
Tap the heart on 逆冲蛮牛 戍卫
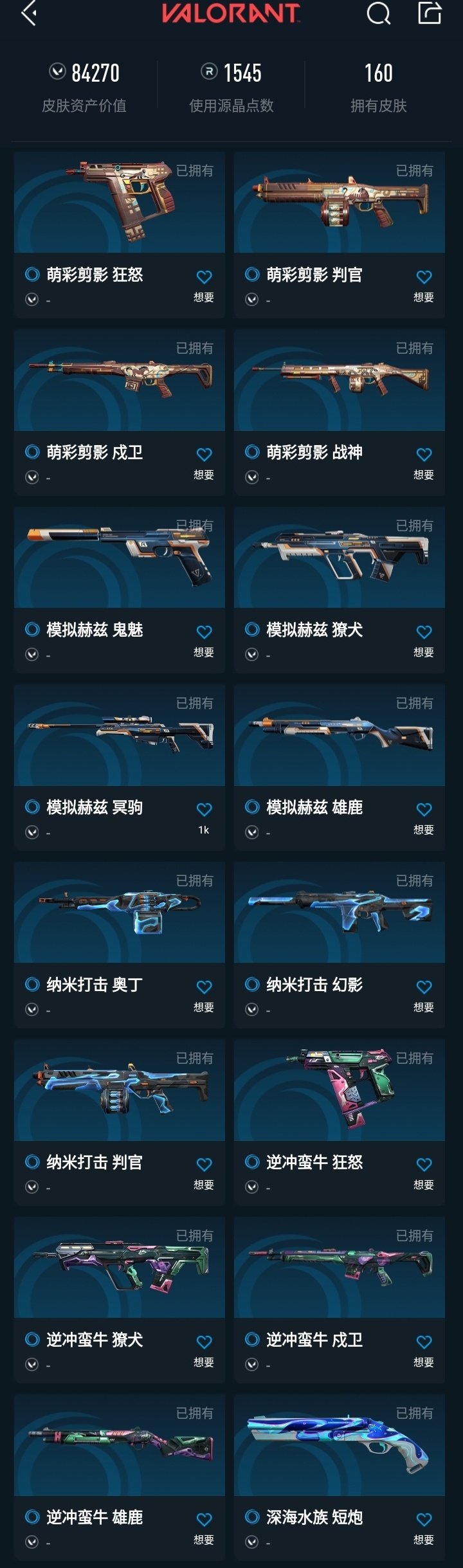424,1342
